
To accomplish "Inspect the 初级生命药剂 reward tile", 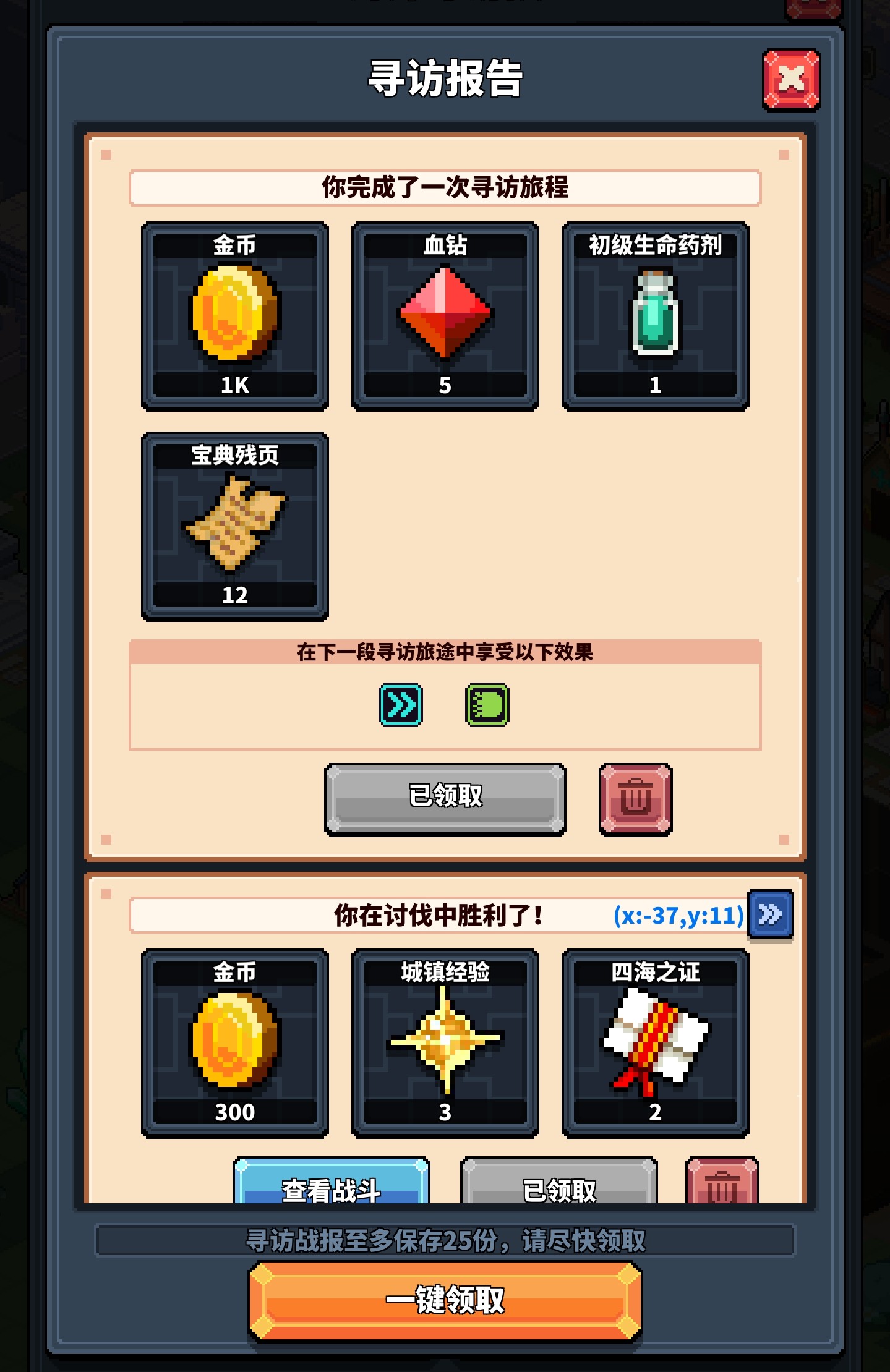I will (x=655, y=316).
